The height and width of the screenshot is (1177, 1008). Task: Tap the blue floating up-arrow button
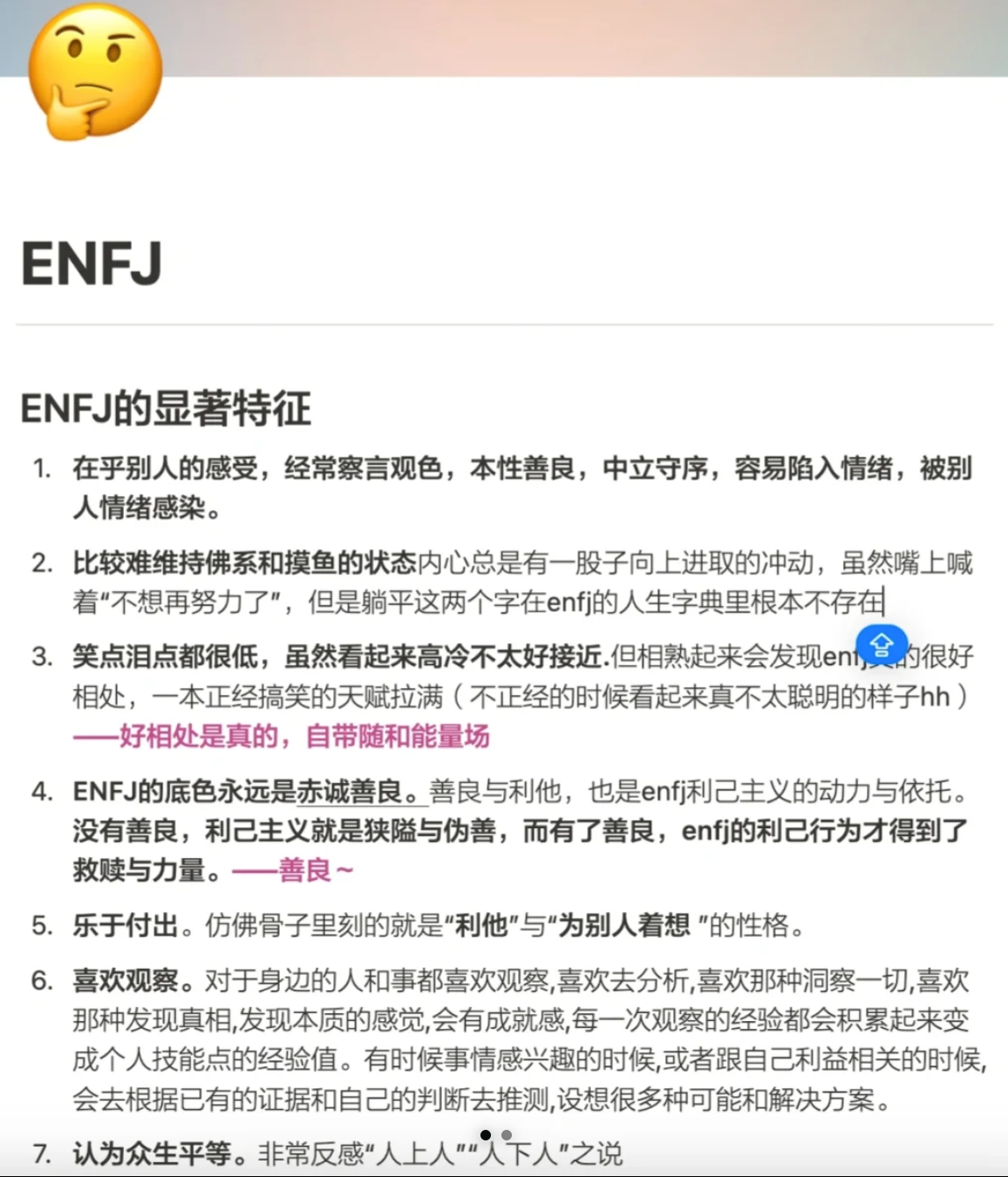click(x=882, y=645)
